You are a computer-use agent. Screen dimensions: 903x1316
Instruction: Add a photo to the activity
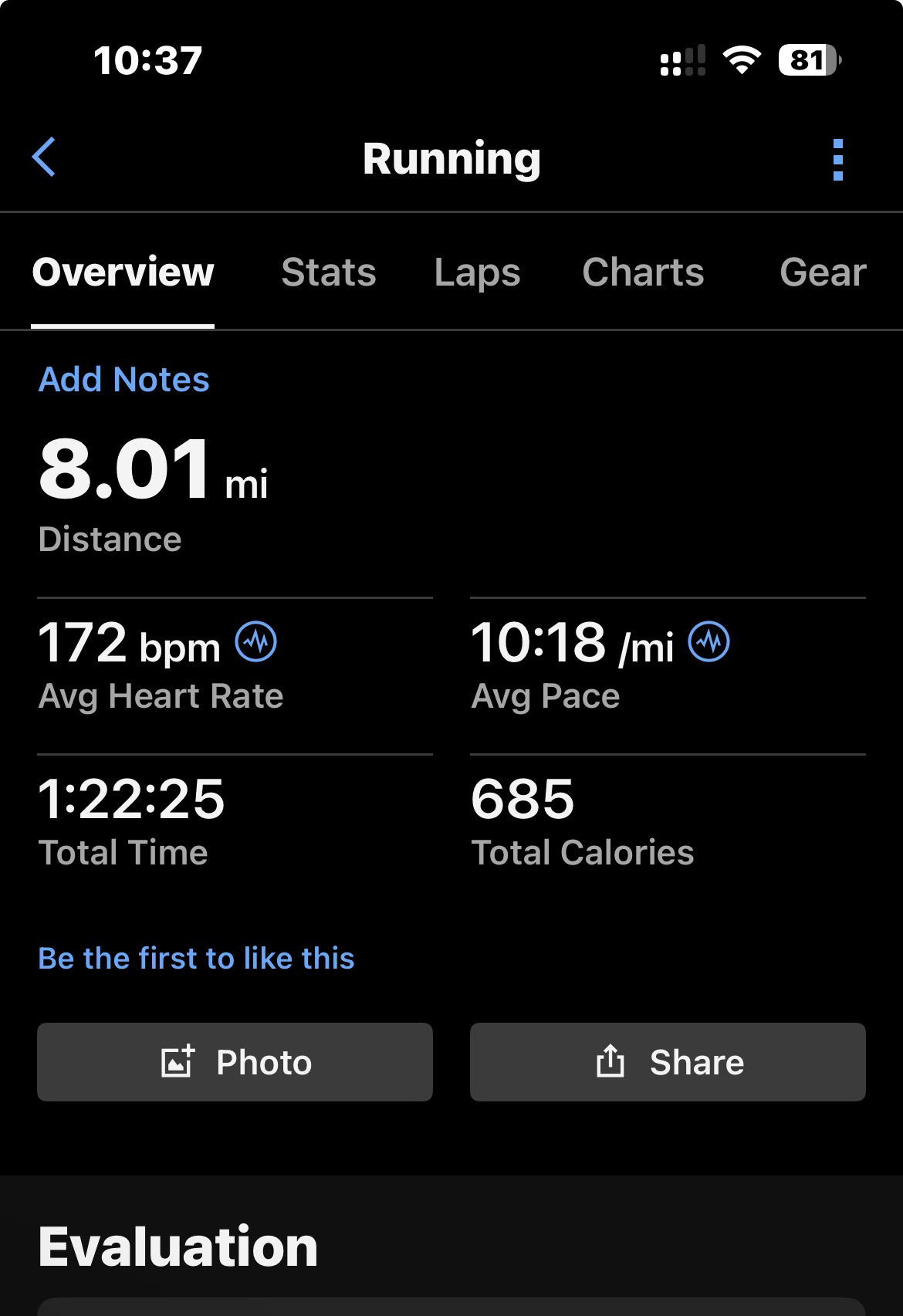coord(235,1062)
